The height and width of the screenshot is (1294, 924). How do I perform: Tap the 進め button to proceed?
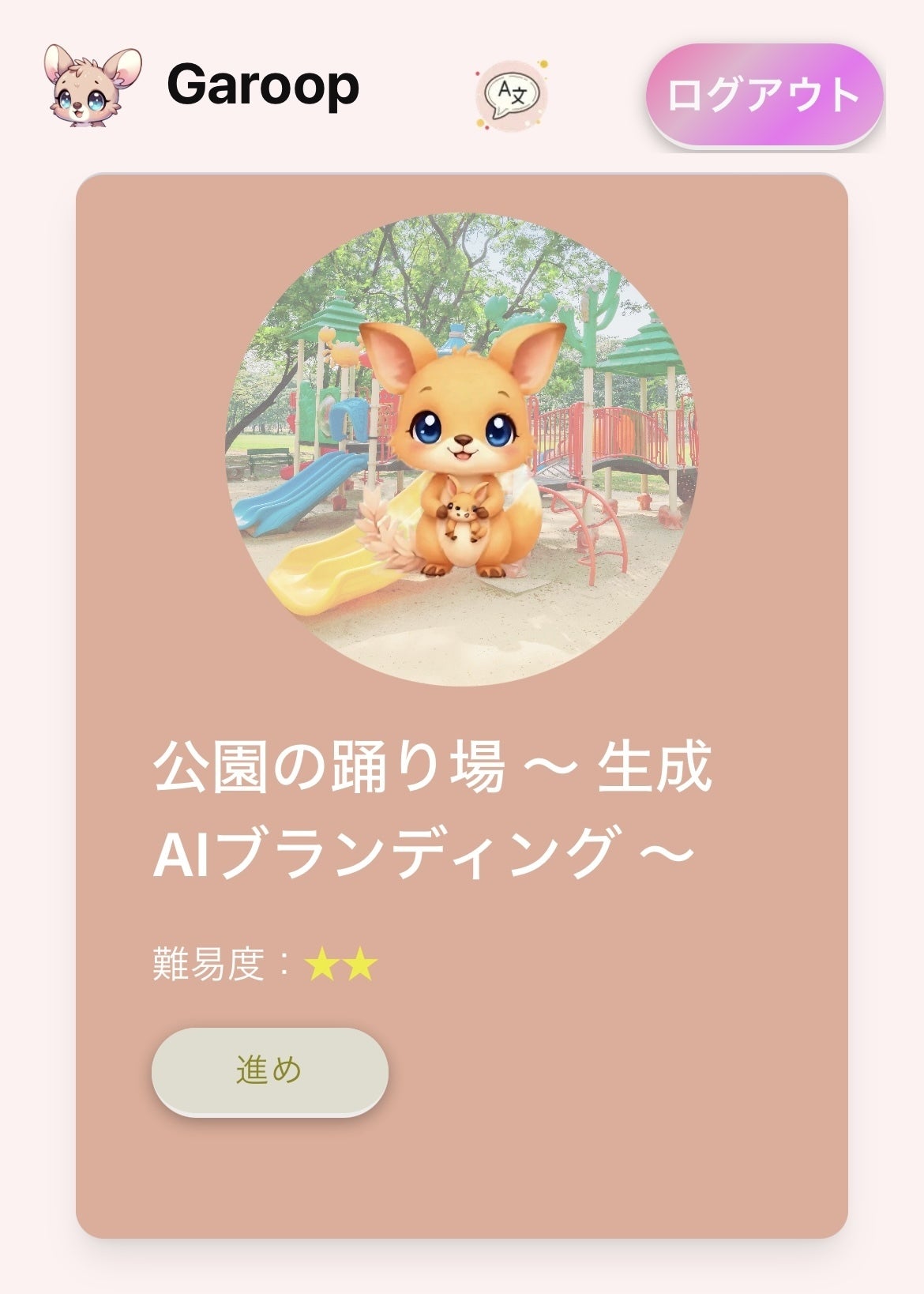click(x=269, y=1071)
